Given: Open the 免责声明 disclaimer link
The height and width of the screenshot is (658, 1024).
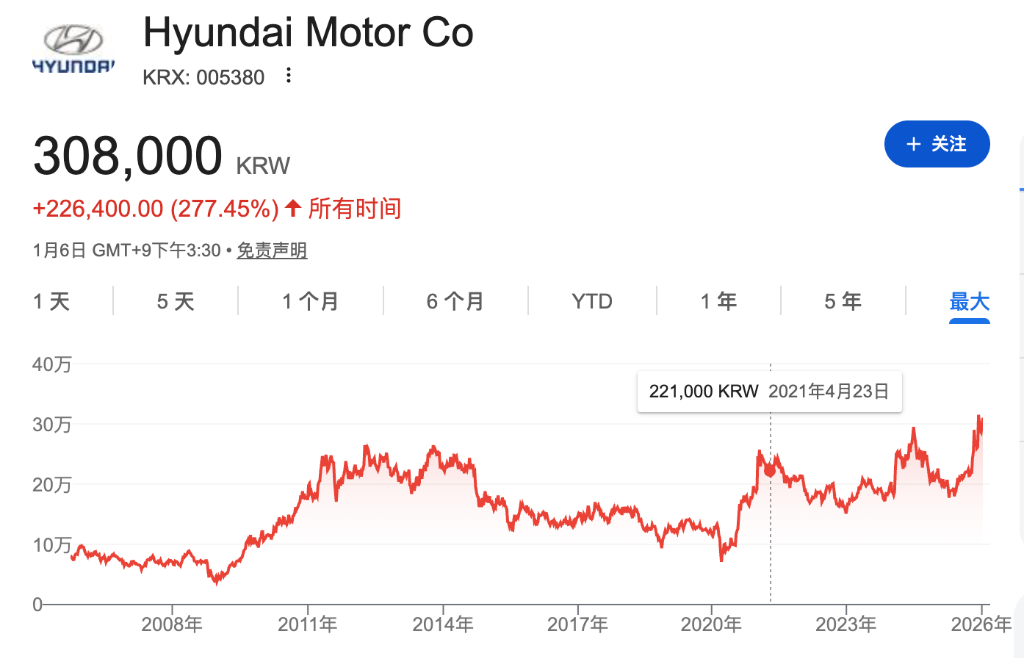Looking at the screenshot, I should click(272, 251).
